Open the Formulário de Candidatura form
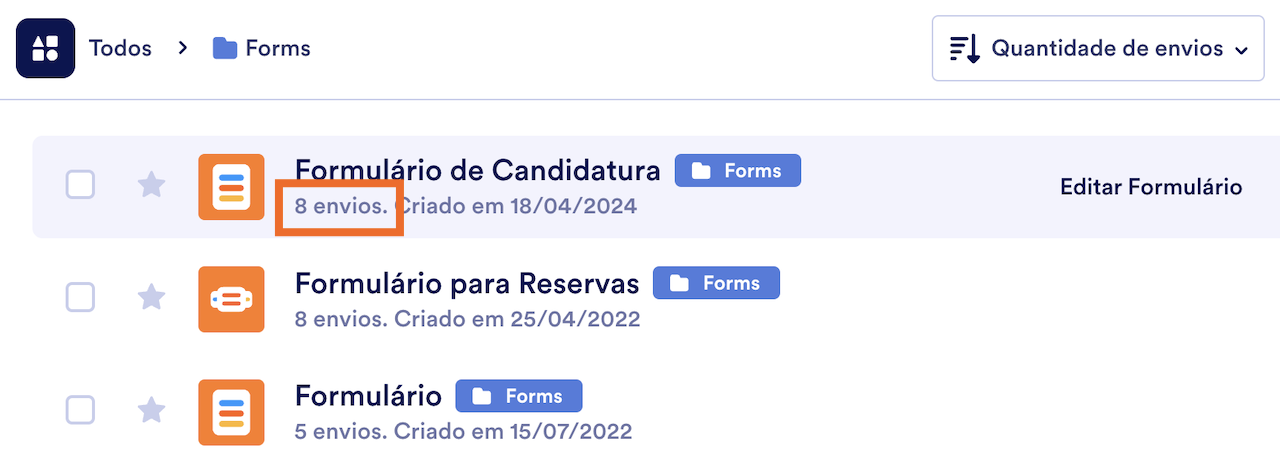Image resolution: width=1280 pixels, height=463 pixels. [477, 171]
